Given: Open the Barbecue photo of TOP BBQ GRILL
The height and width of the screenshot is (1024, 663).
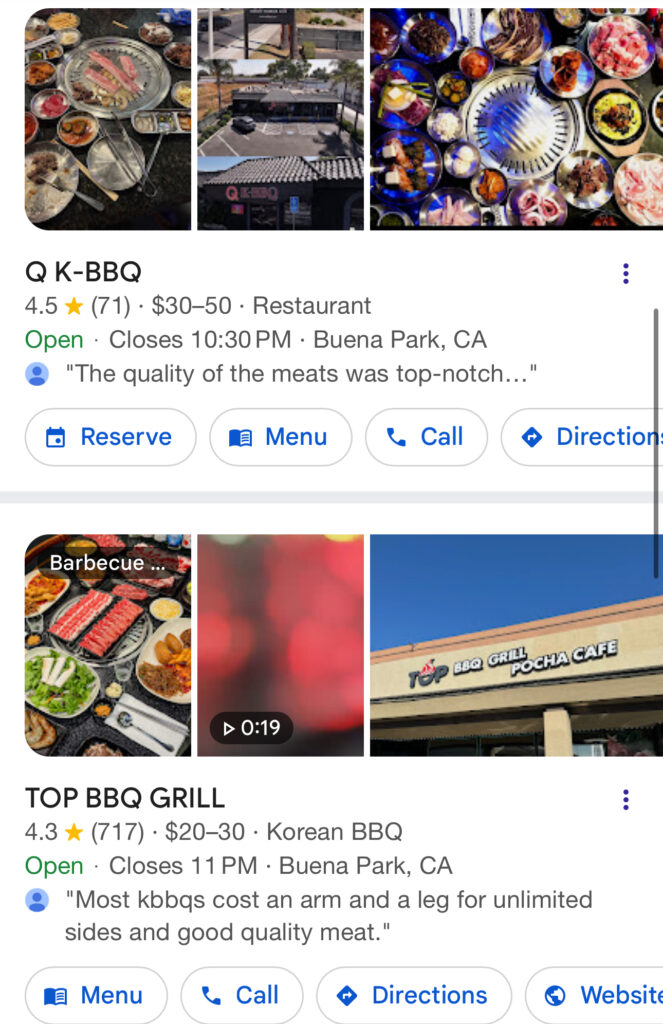Looking at the screenshot, I should click(x=108, y=645).
